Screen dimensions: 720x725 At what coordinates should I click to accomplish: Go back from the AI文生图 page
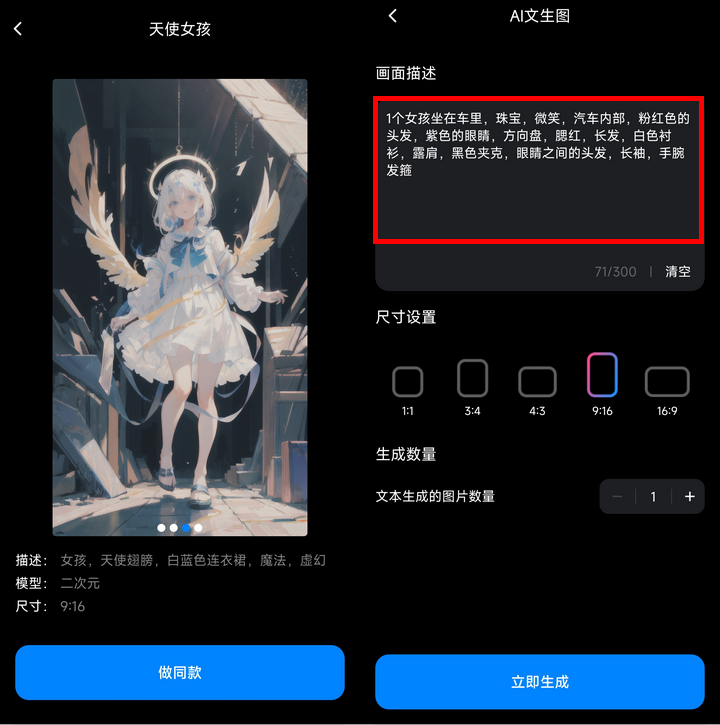(x=393, y=15)
